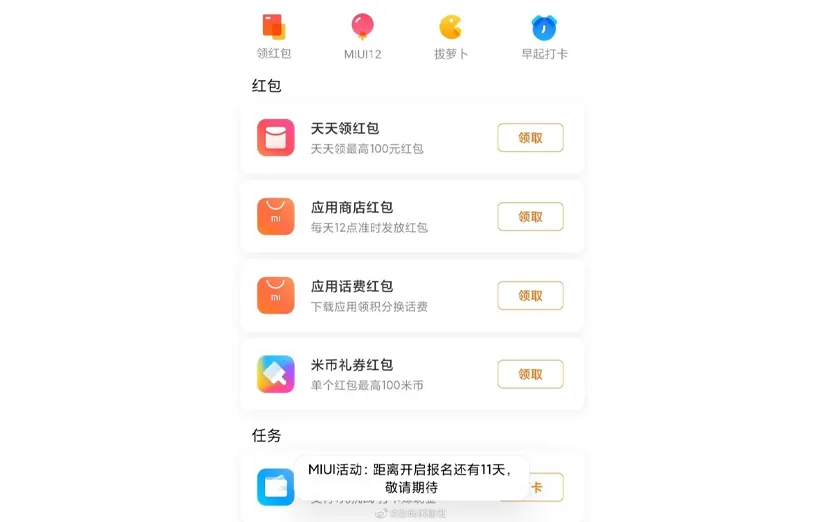822x522 pixels.
Task: Tap 领取 next to 米币礼券红包
Action: click(530, 374)
